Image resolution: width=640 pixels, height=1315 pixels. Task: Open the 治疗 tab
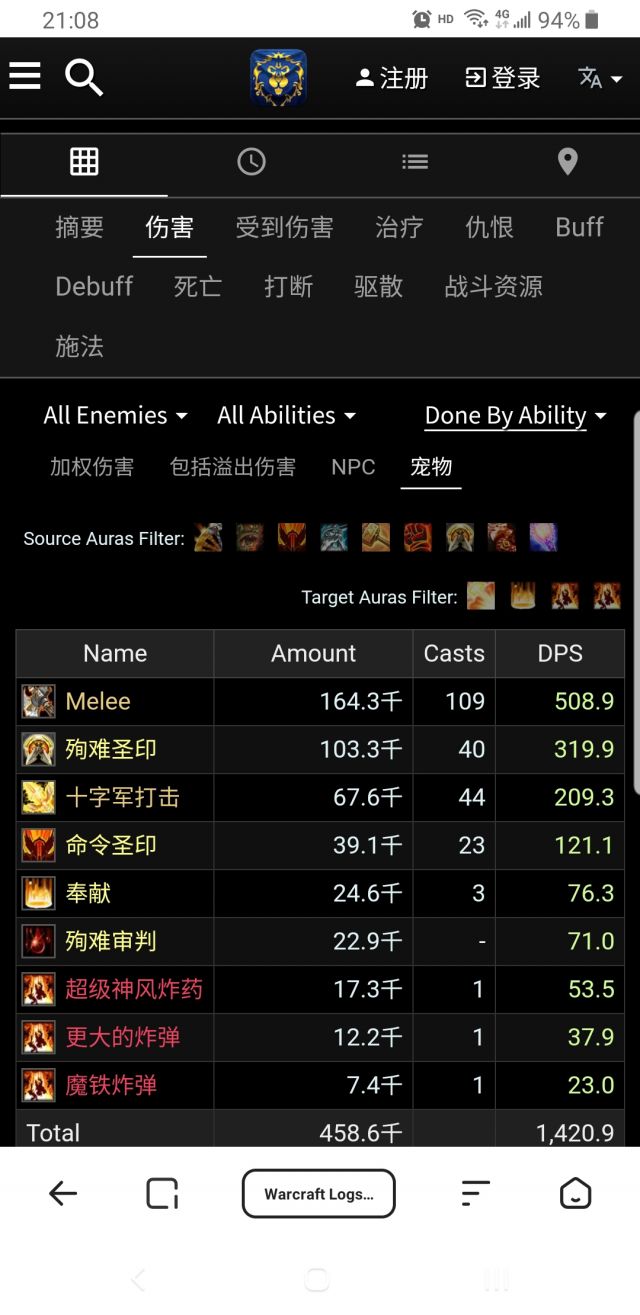coord(399,227)
